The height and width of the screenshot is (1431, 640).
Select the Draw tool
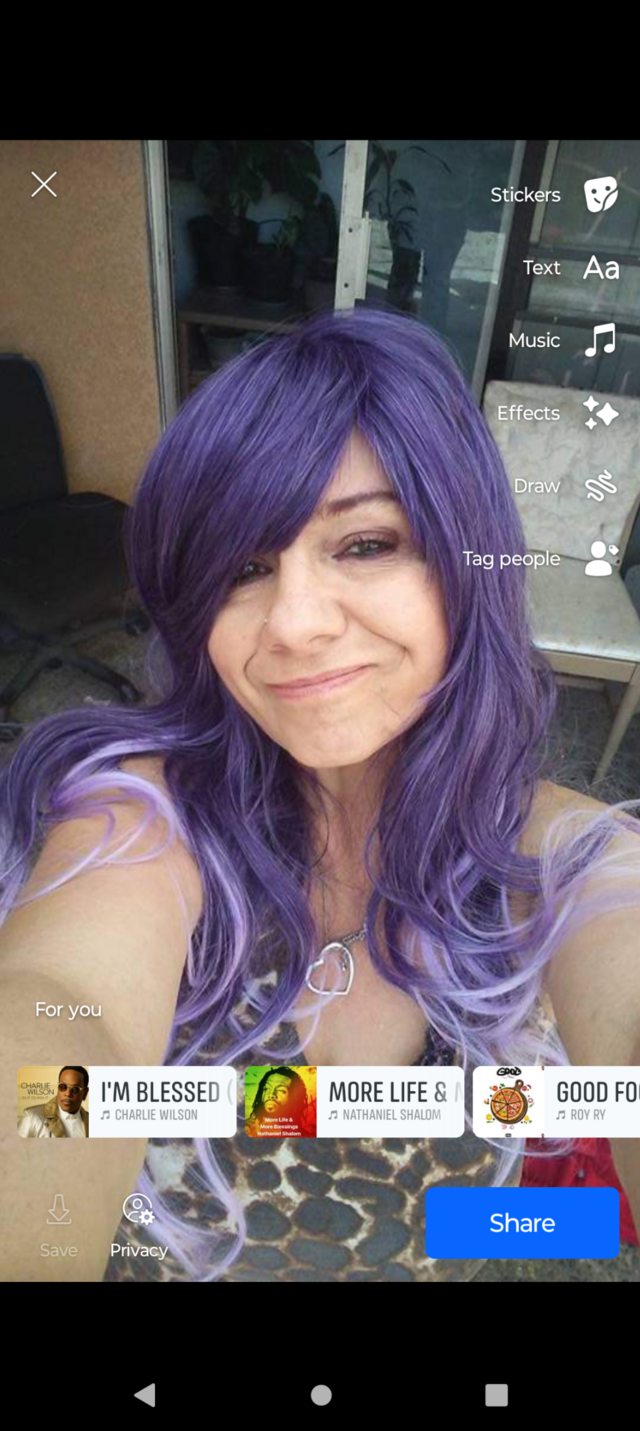click(x=600, y=486)
